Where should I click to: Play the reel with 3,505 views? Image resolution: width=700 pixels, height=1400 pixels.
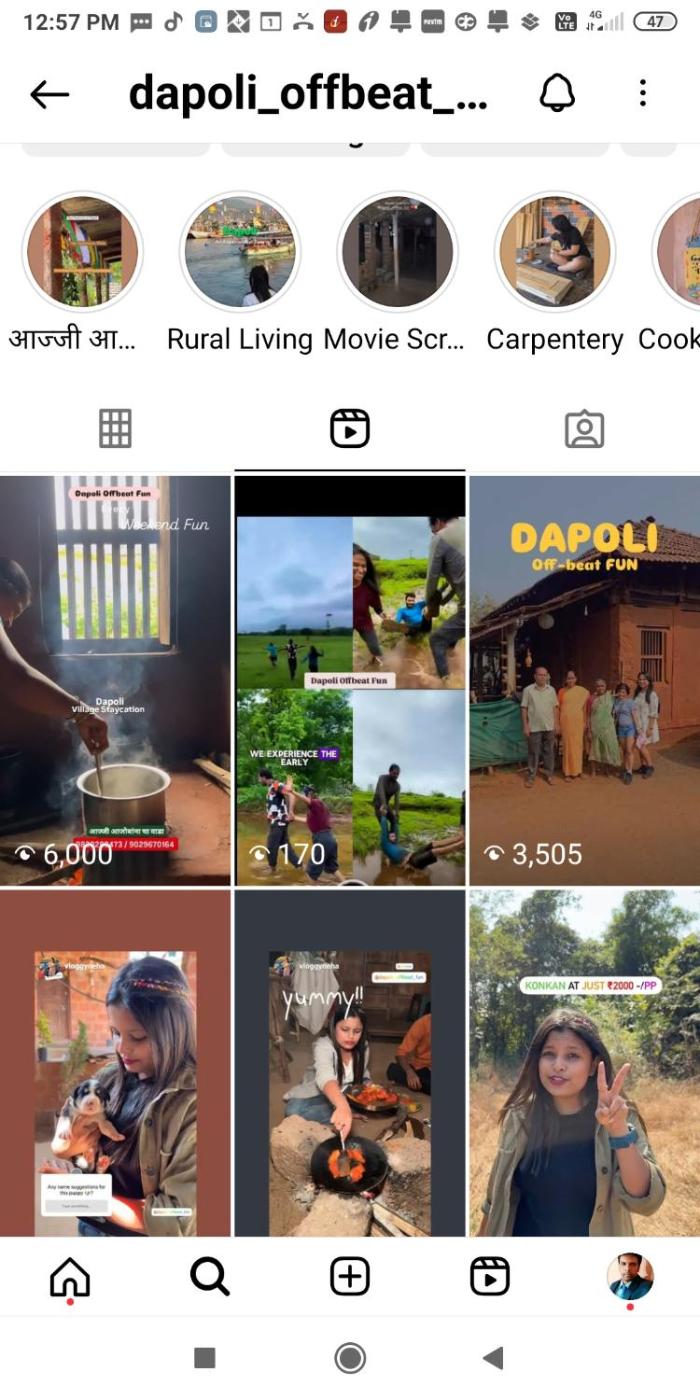point(585,680)
